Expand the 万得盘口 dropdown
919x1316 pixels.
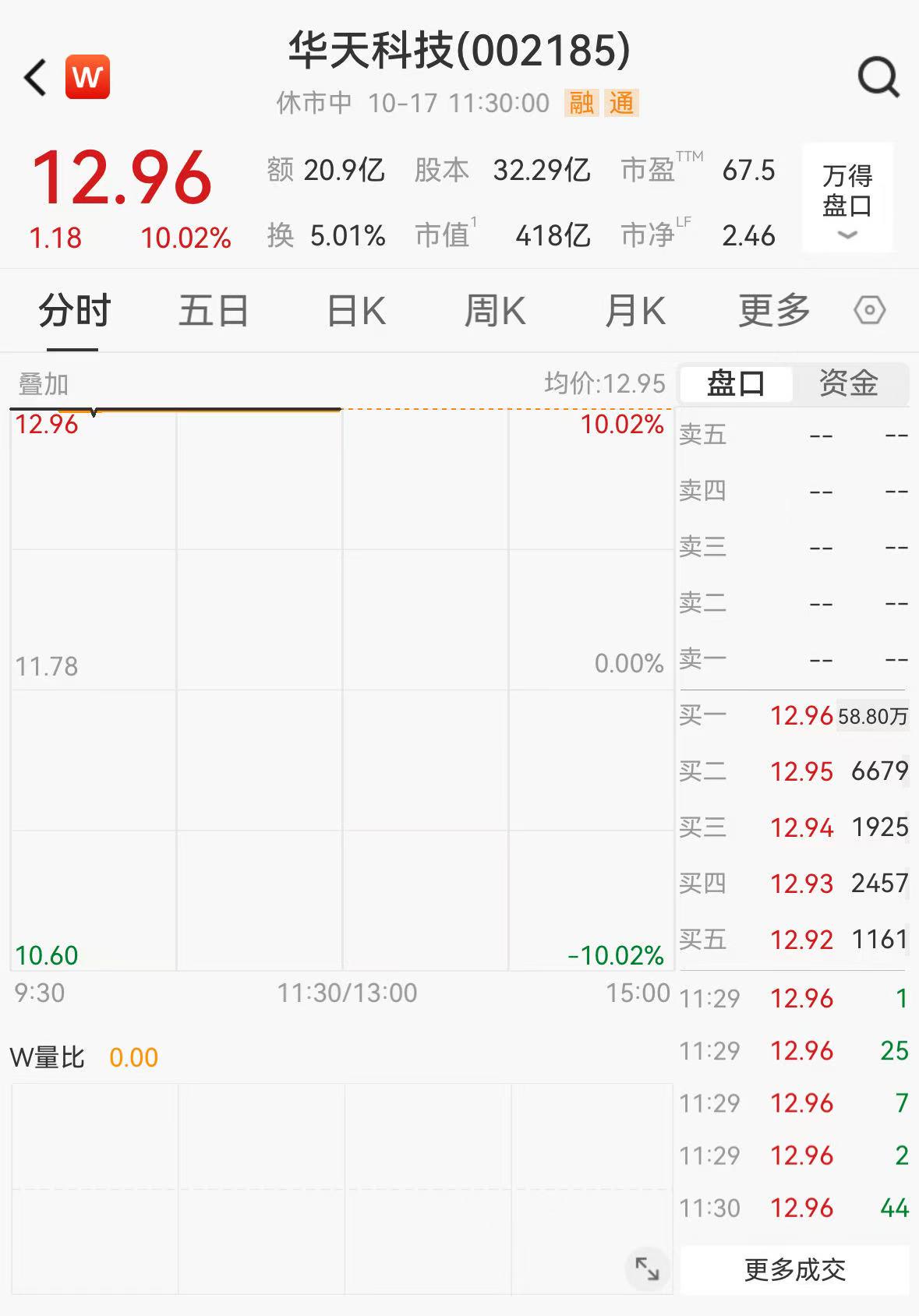pos(847,198)
